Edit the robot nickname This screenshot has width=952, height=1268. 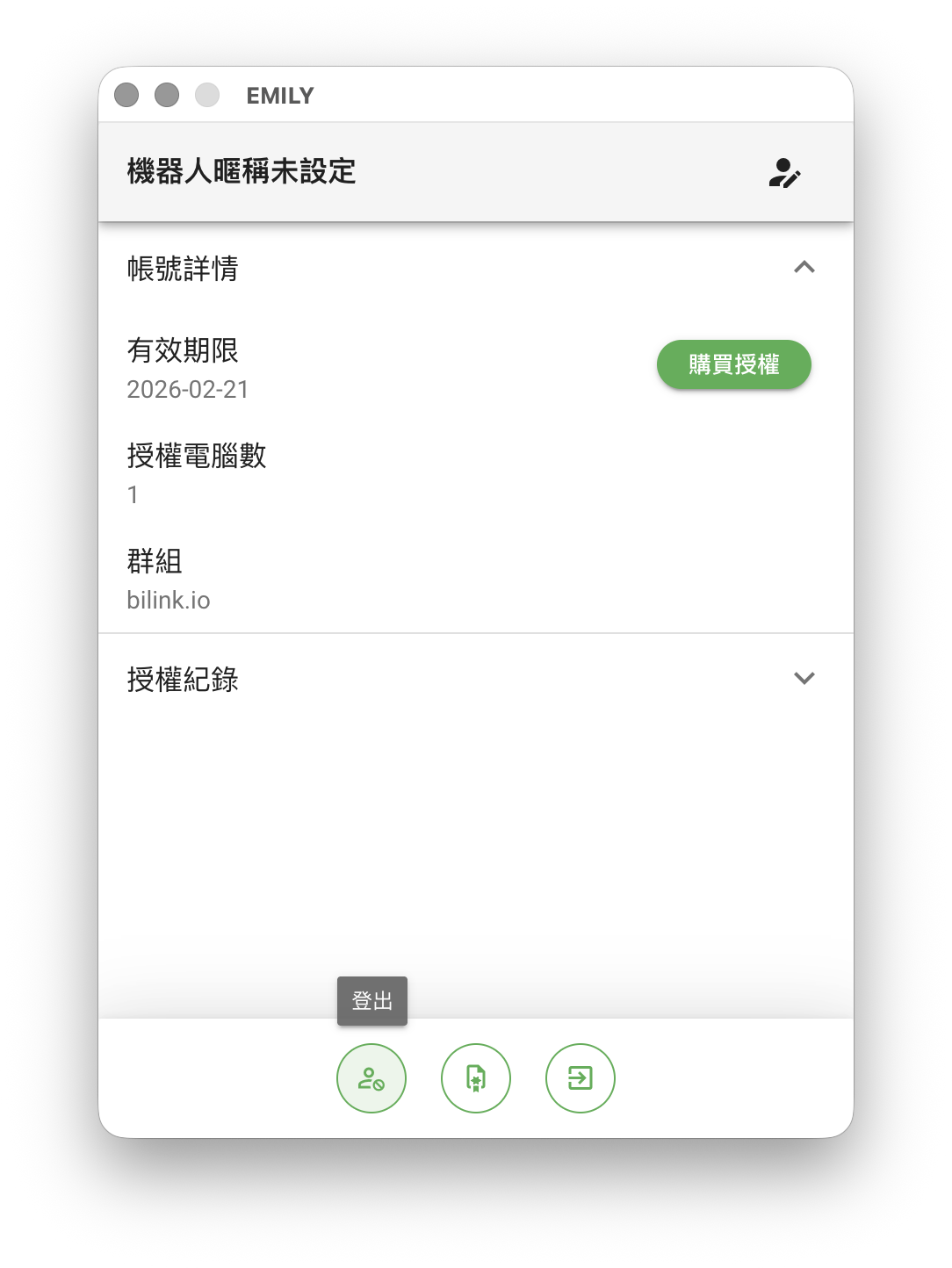point(784,173)
